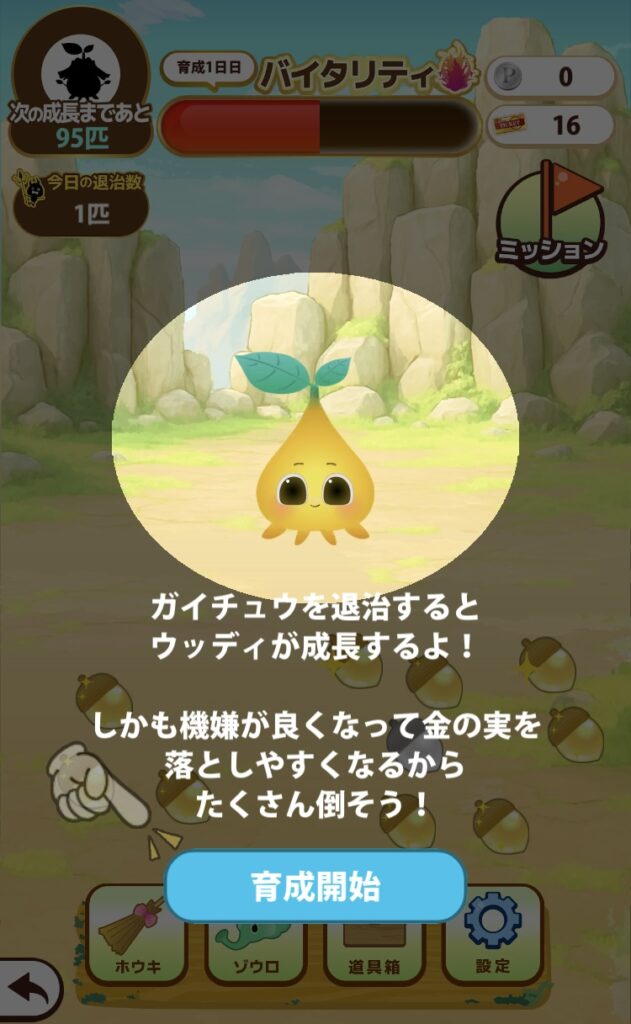Open the 設定 gear settings
Image resolution: width=631 pixels, height=1024 pixels.
click(x=493, y=934)
